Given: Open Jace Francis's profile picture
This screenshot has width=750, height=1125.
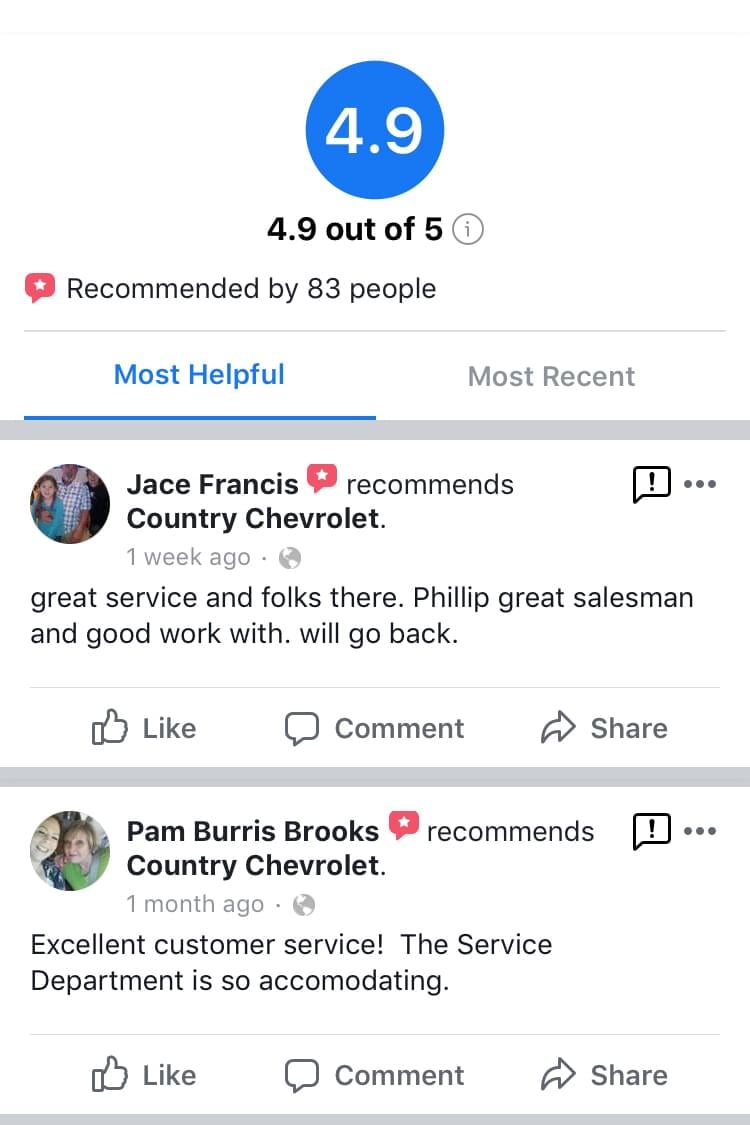Looking at the screenshot, I should pos(70,503).
